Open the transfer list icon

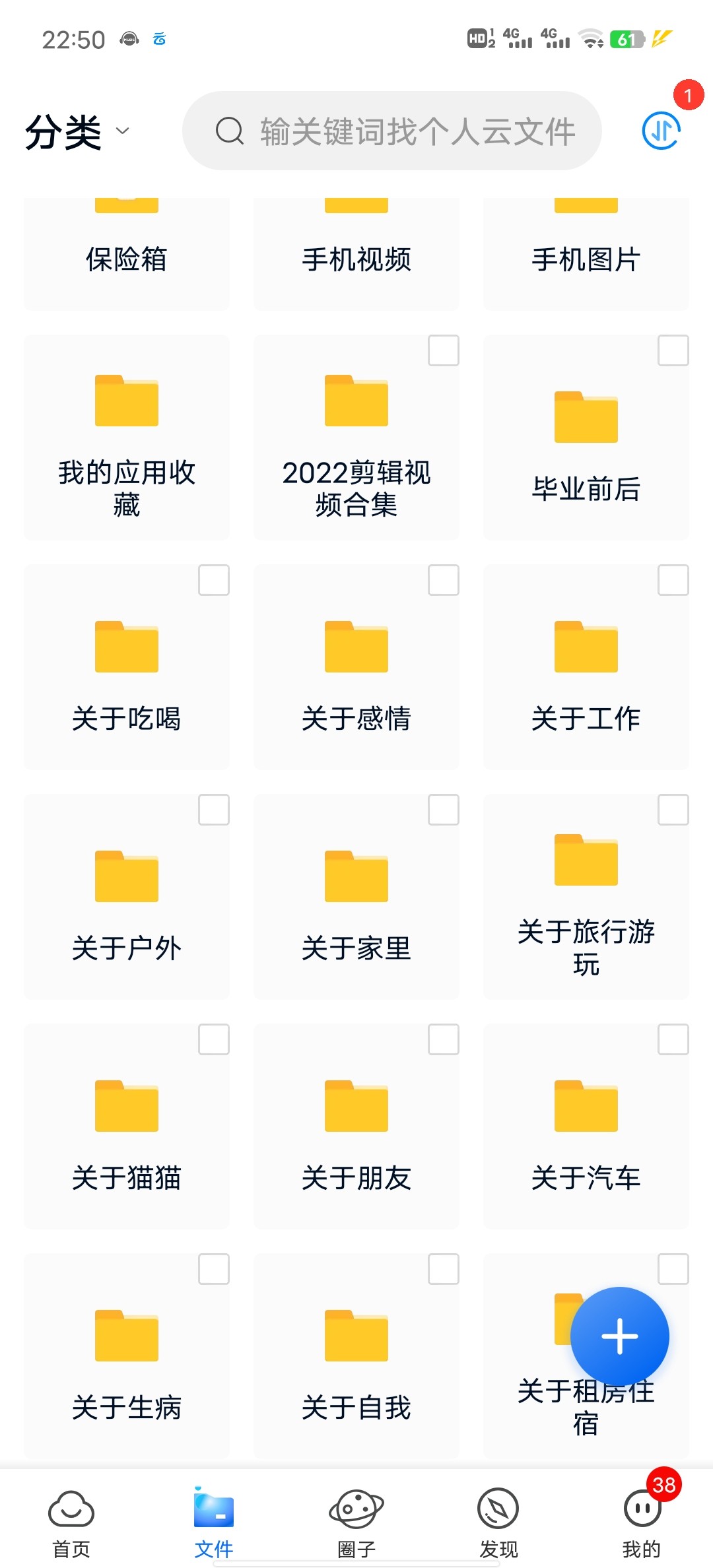661,131
